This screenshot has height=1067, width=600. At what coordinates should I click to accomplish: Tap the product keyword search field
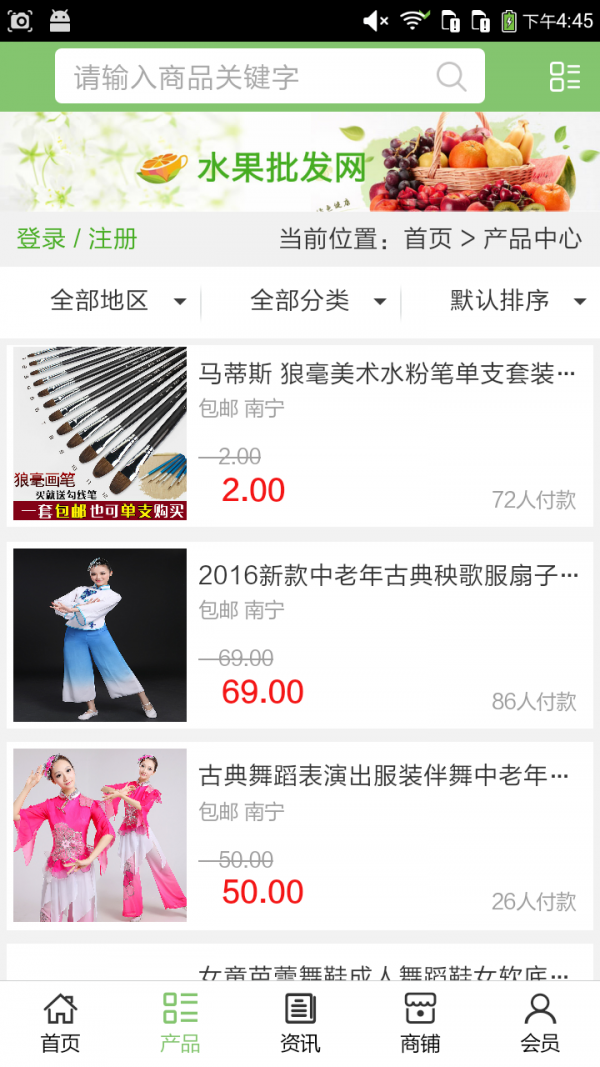coord(250,77)
